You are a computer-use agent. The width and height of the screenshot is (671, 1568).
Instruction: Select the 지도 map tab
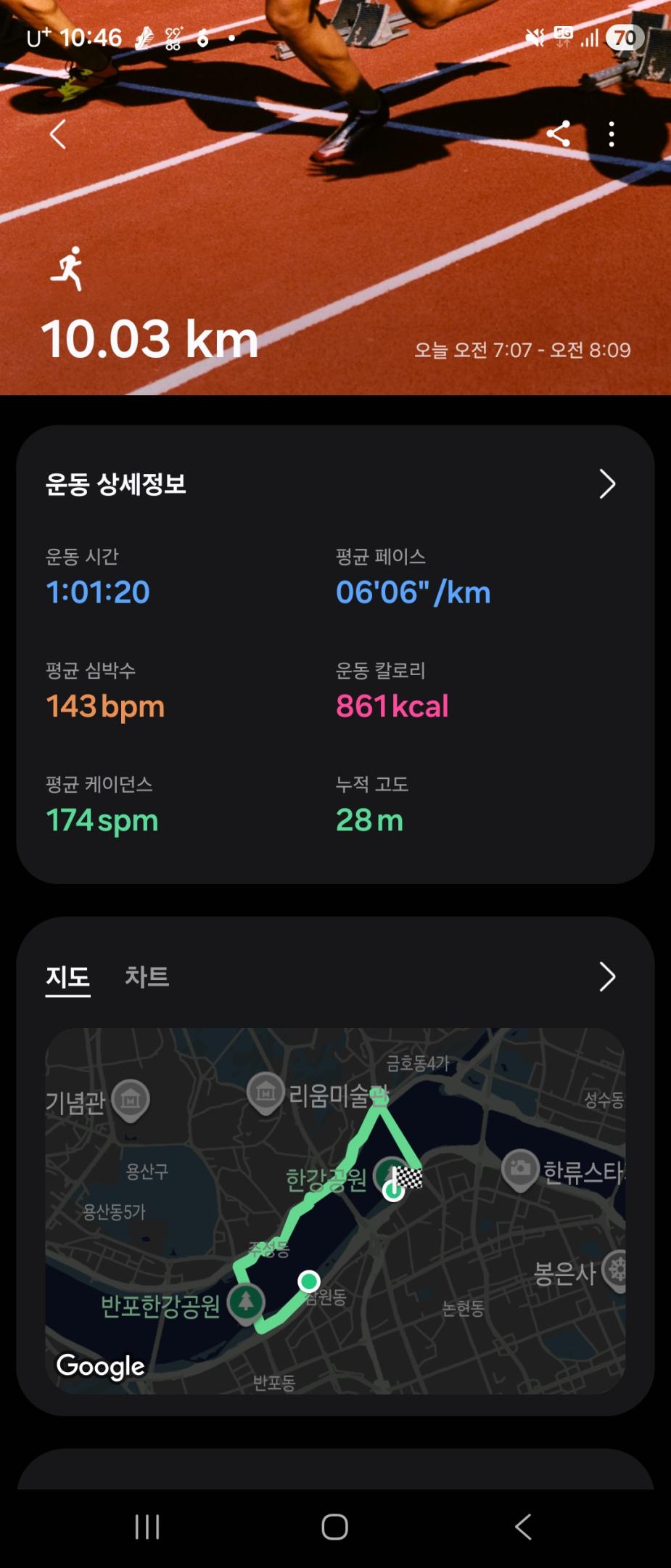(x=68, y=977)
